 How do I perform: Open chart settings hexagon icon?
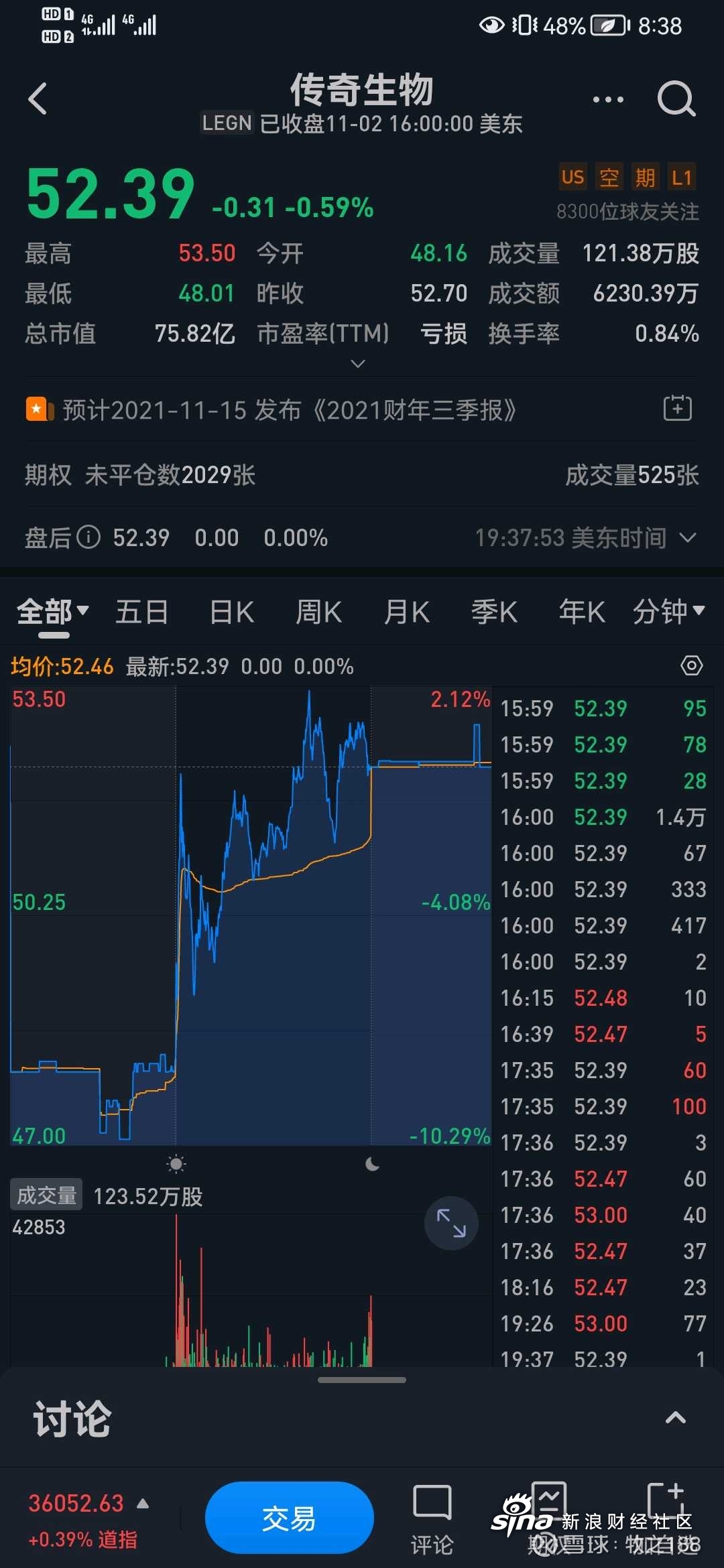691,665
